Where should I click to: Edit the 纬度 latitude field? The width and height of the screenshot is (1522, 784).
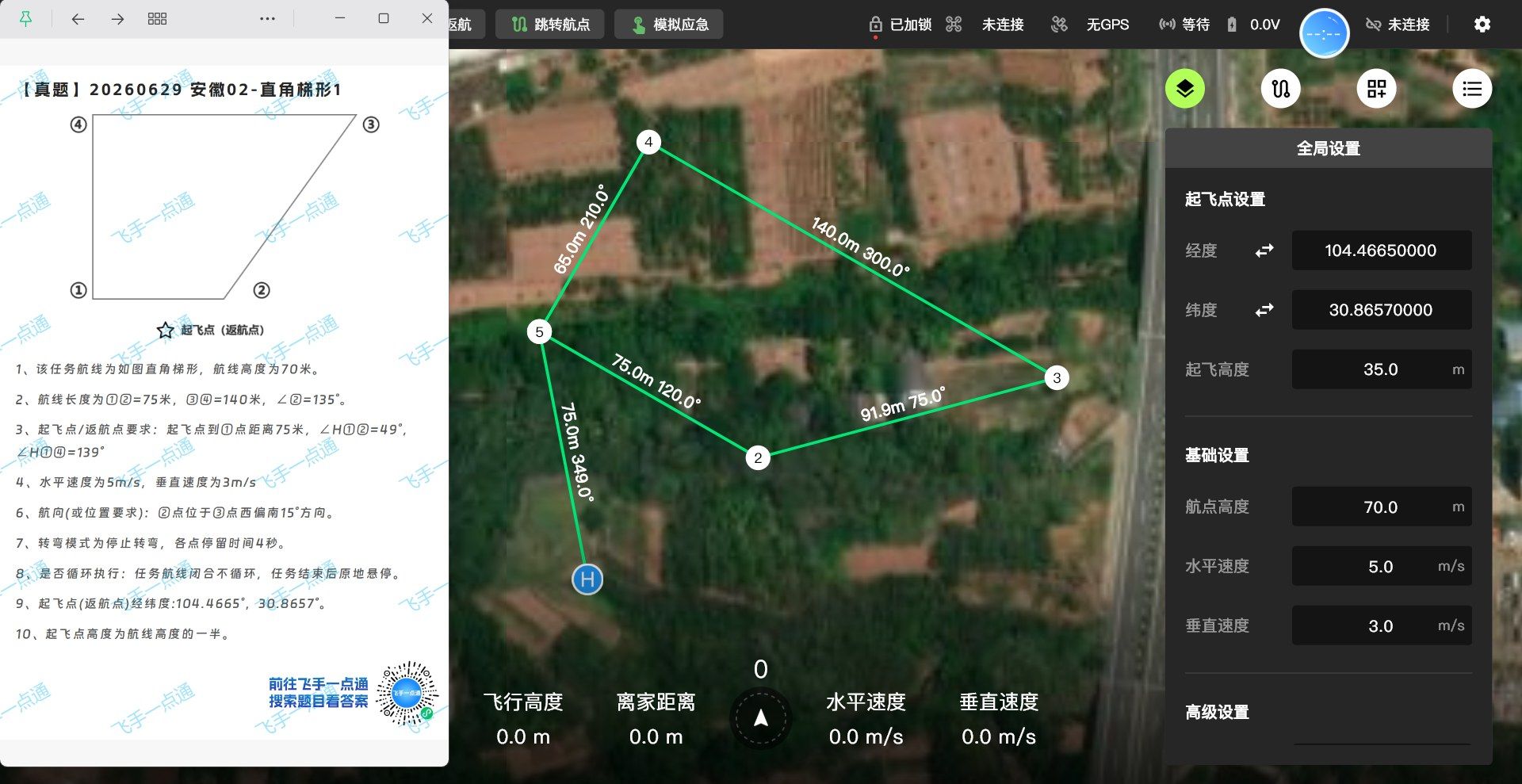1382,310
